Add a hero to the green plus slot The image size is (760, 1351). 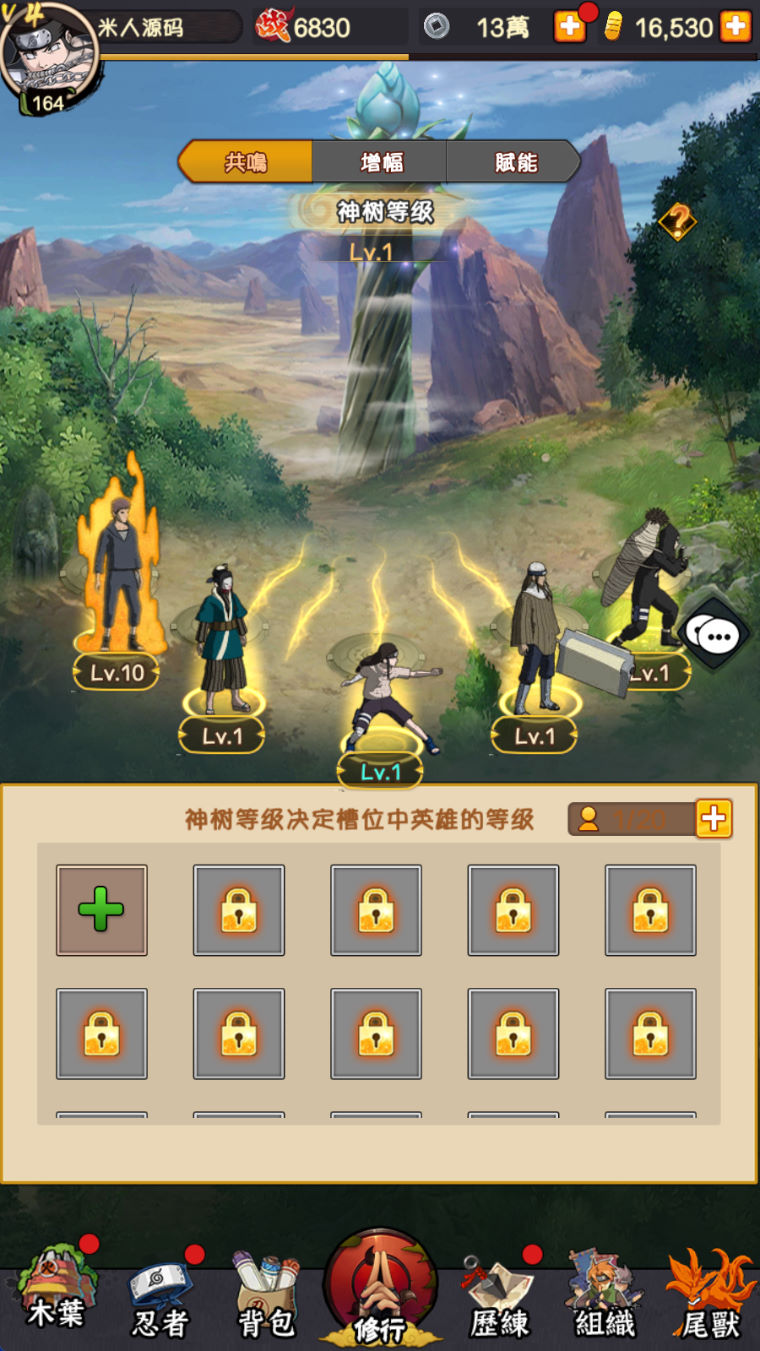point(101,910)
